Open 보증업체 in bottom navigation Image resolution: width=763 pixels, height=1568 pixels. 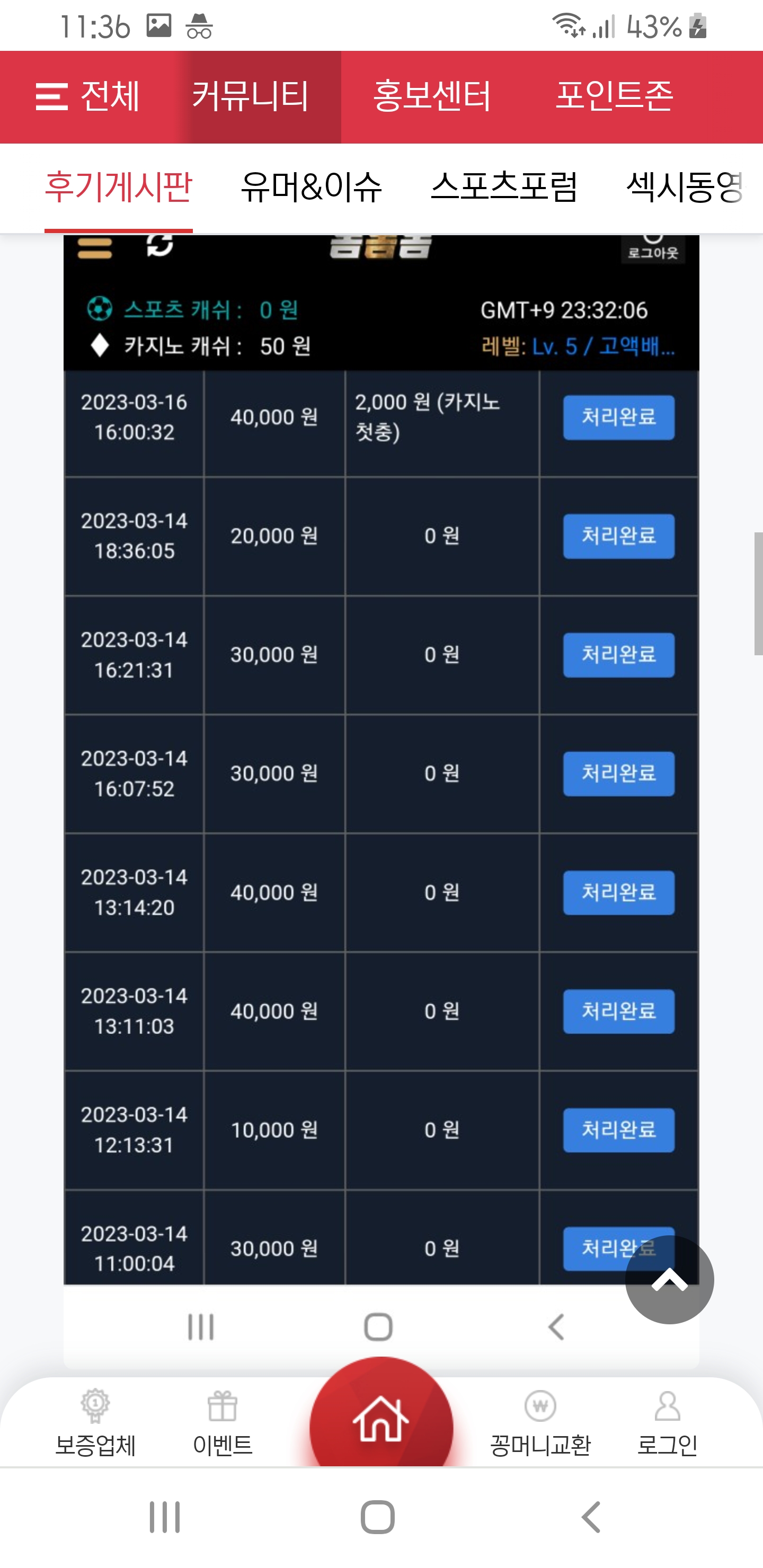(x=95, y=1422)
